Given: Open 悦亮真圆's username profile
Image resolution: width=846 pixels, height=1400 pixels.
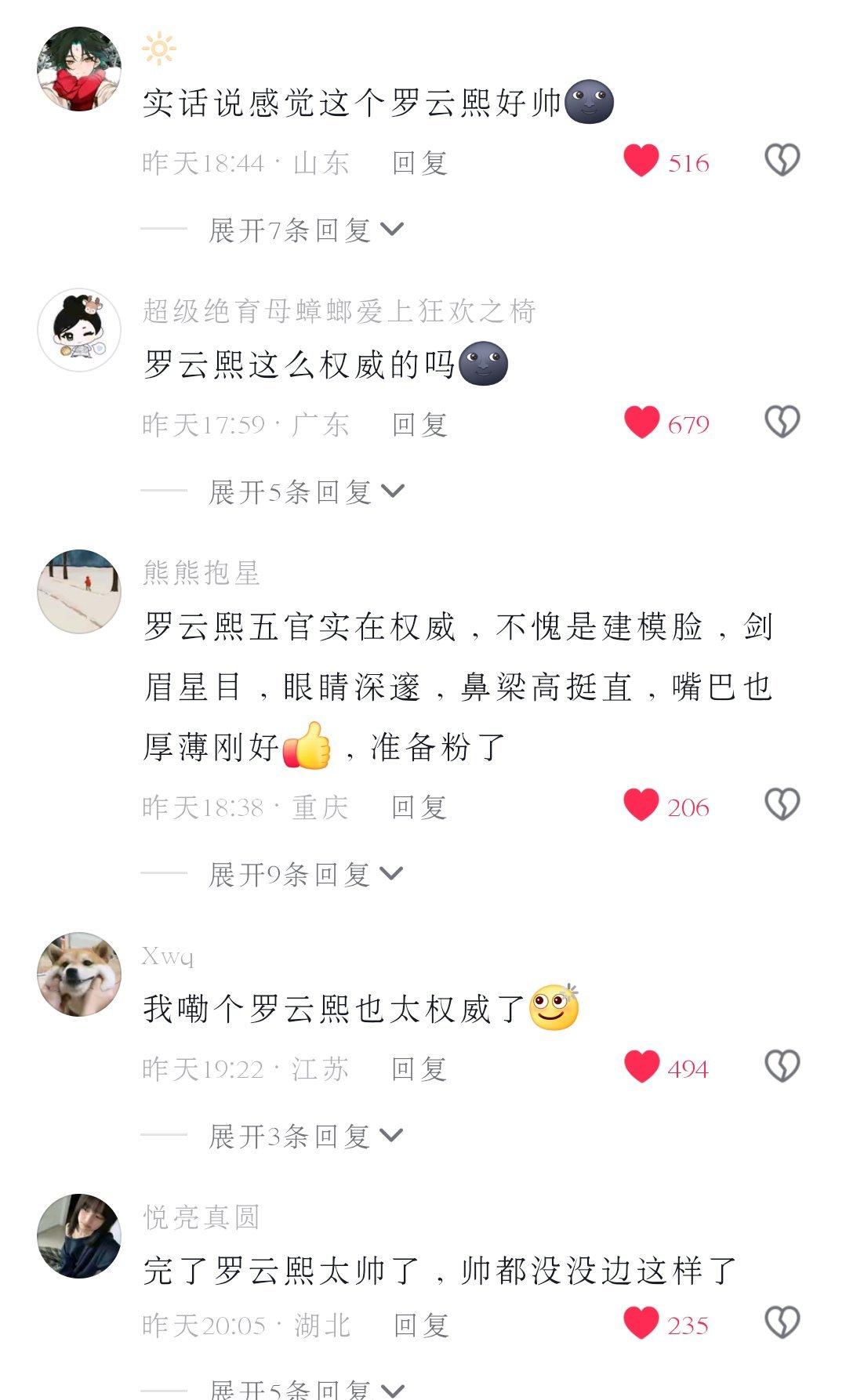Looking at the screenshot, I should 202,1217.
